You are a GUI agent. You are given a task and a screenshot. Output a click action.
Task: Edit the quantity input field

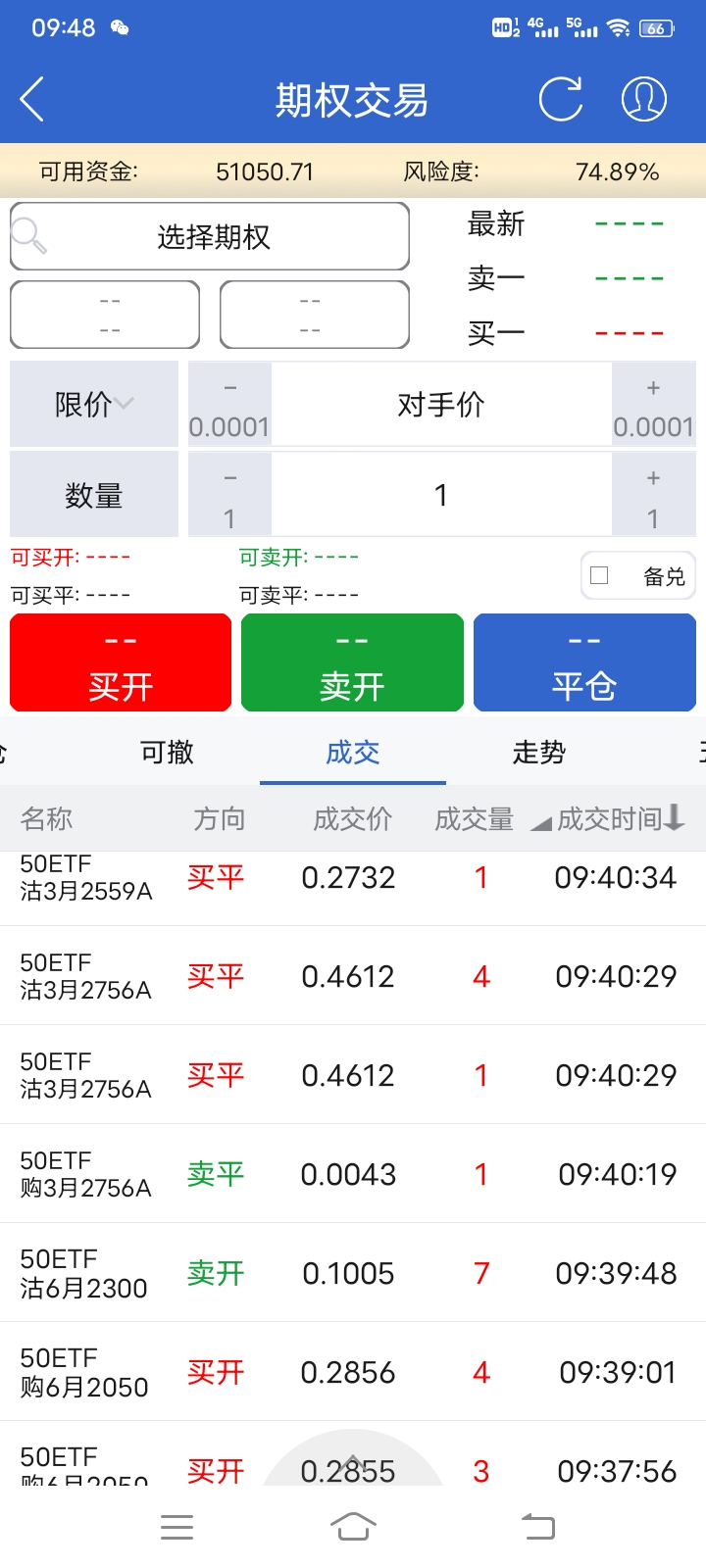point(441,495)
